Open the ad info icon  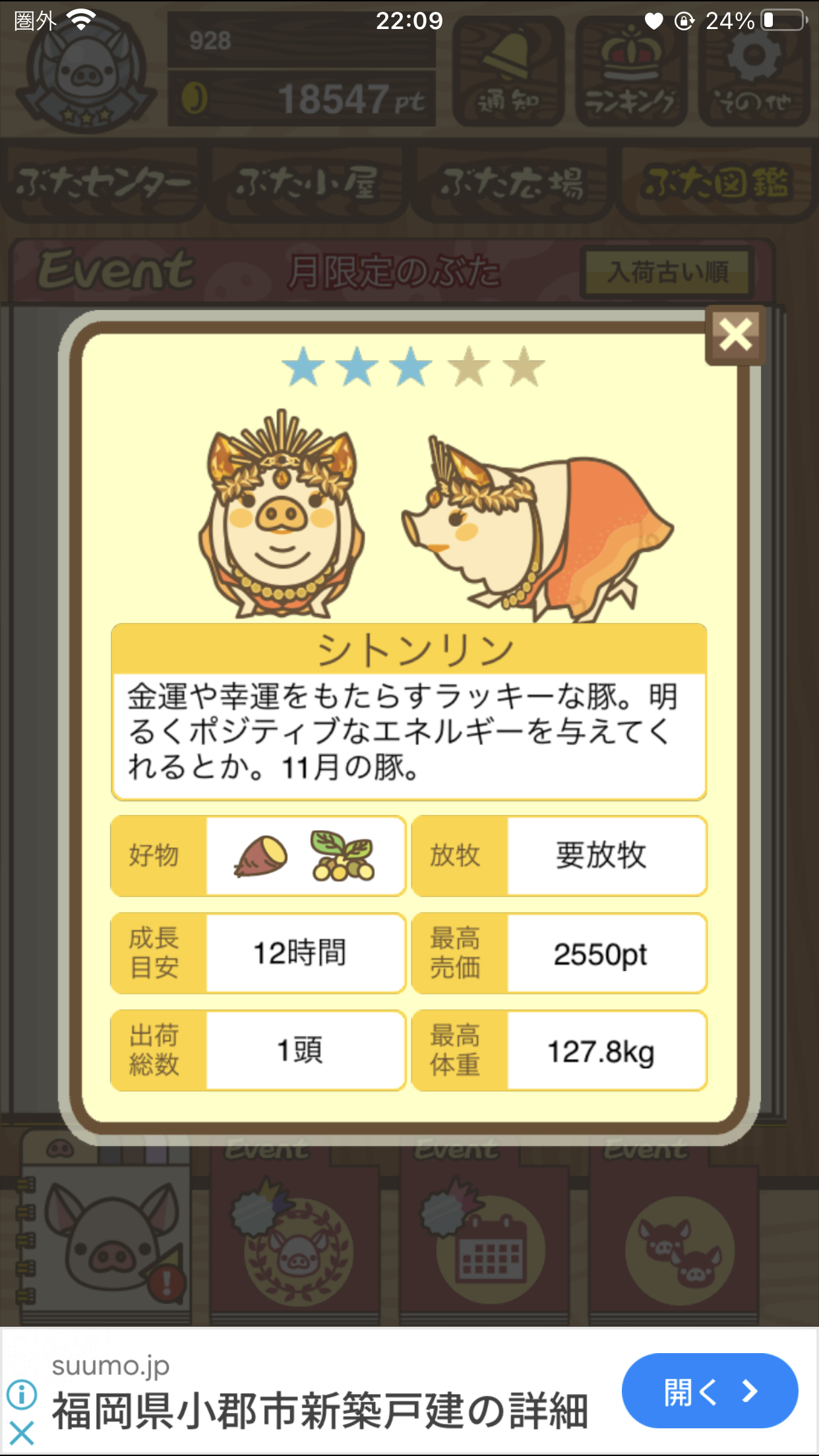pyautogui.click(x=21, y=1395)
